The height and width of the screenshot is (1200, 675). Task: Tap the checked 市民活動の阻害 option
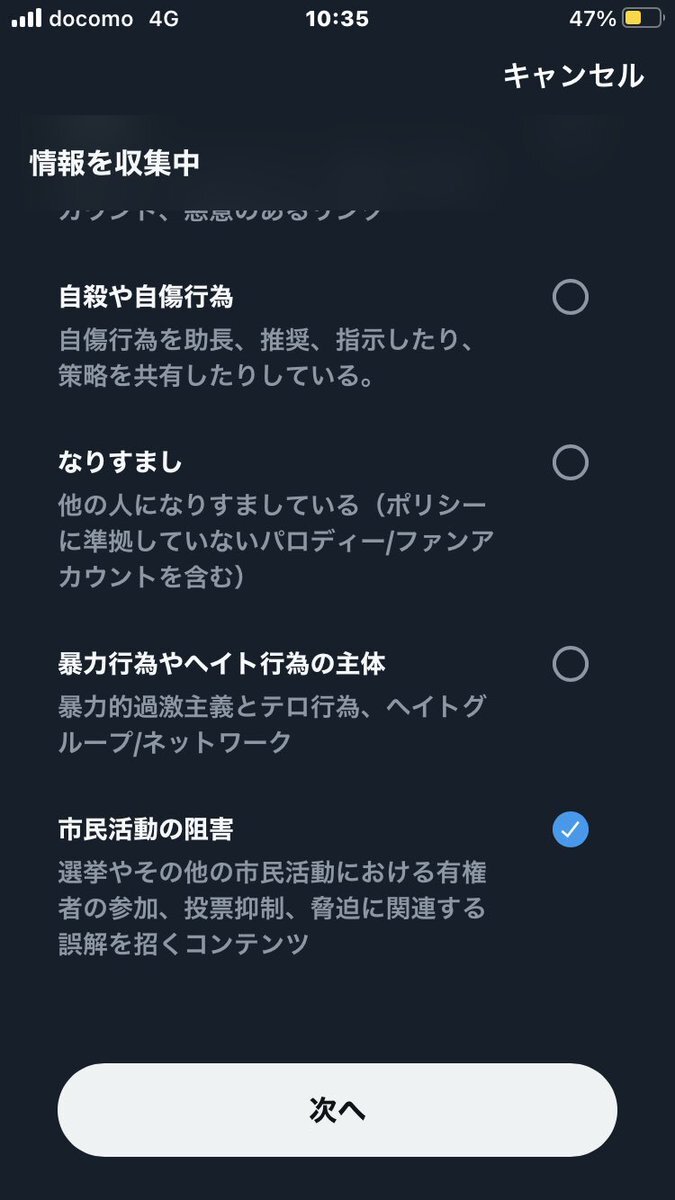click(x=570, y=829)
